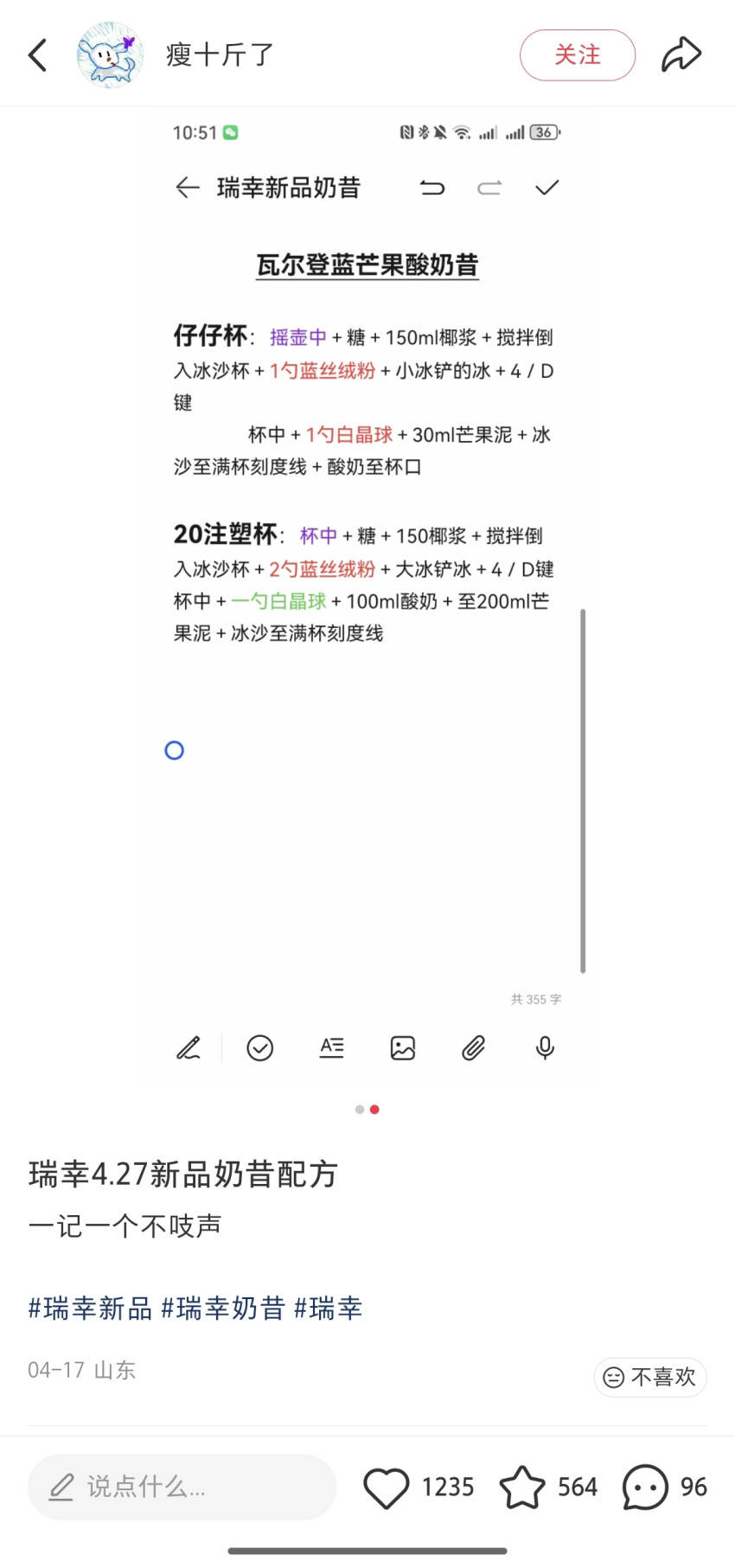
Task: Mark post as 不喜欢
Action: tap(650, 1377)
